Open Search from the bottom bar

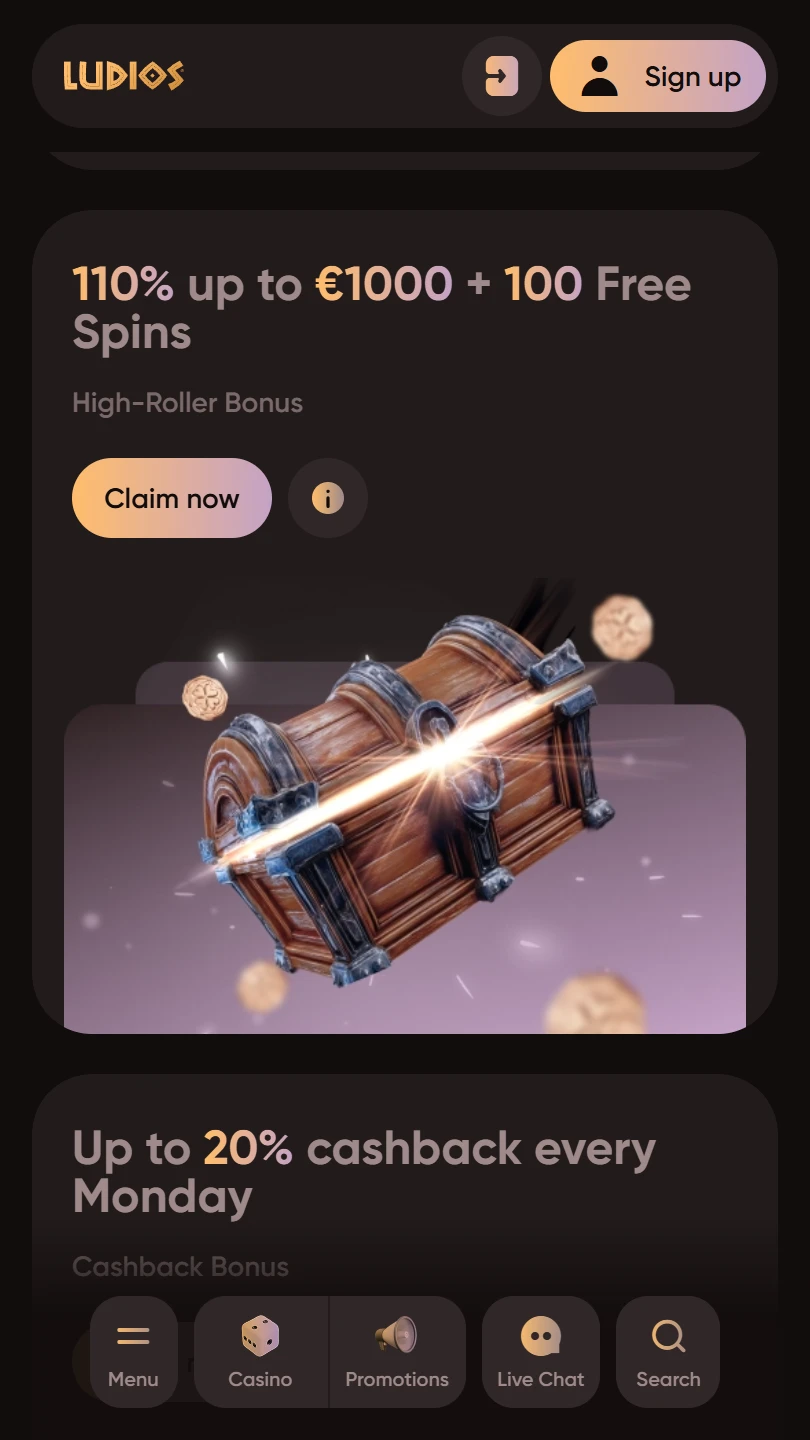(x=668, y=1352)
